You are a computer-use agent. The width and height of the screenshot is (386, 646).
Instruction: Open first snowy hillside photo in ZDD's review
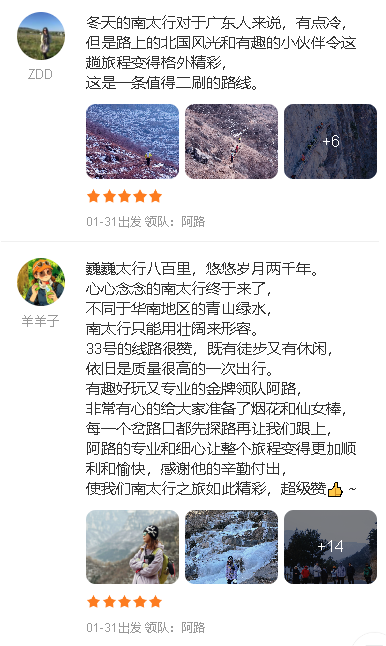tap(132, 141)
